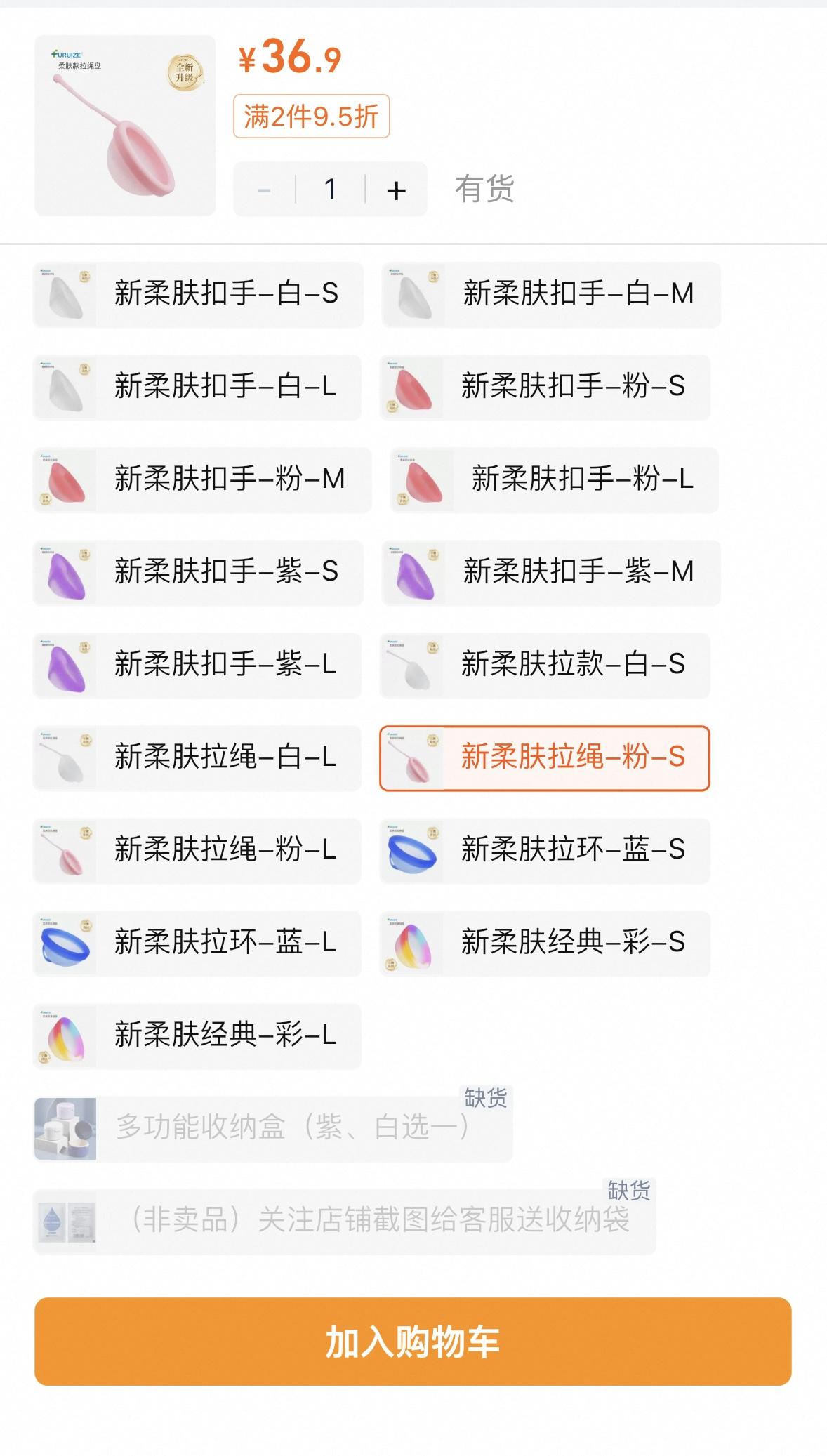Tap 加入购物车 to add to cart
The height and width of the screenshot is (1456, 827).
[x=413, y=1341]
